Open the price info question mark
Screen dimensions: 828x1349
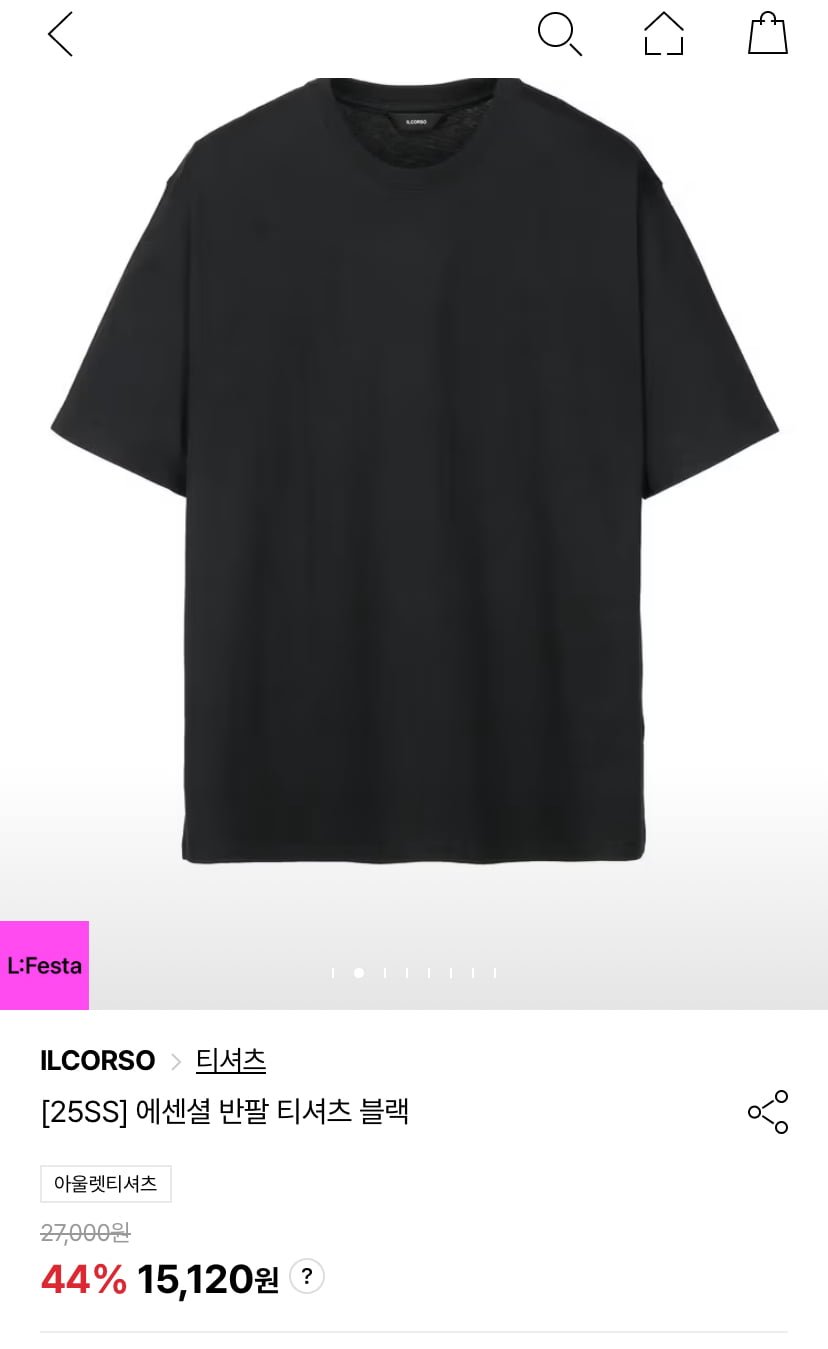coord(307,1276)
